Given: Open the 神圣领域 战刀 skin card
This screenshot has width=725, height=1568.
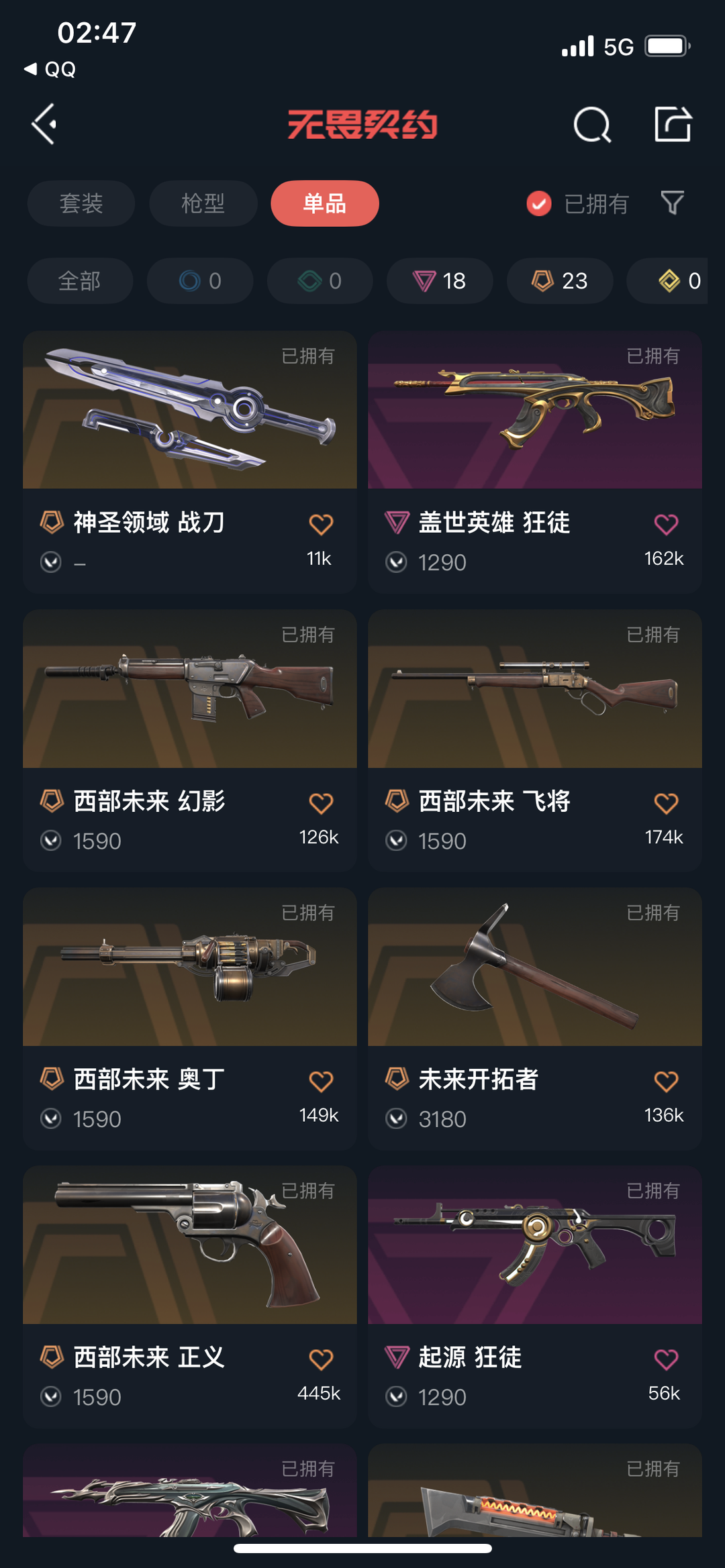Looking at the screenshot, I should 190,462.
